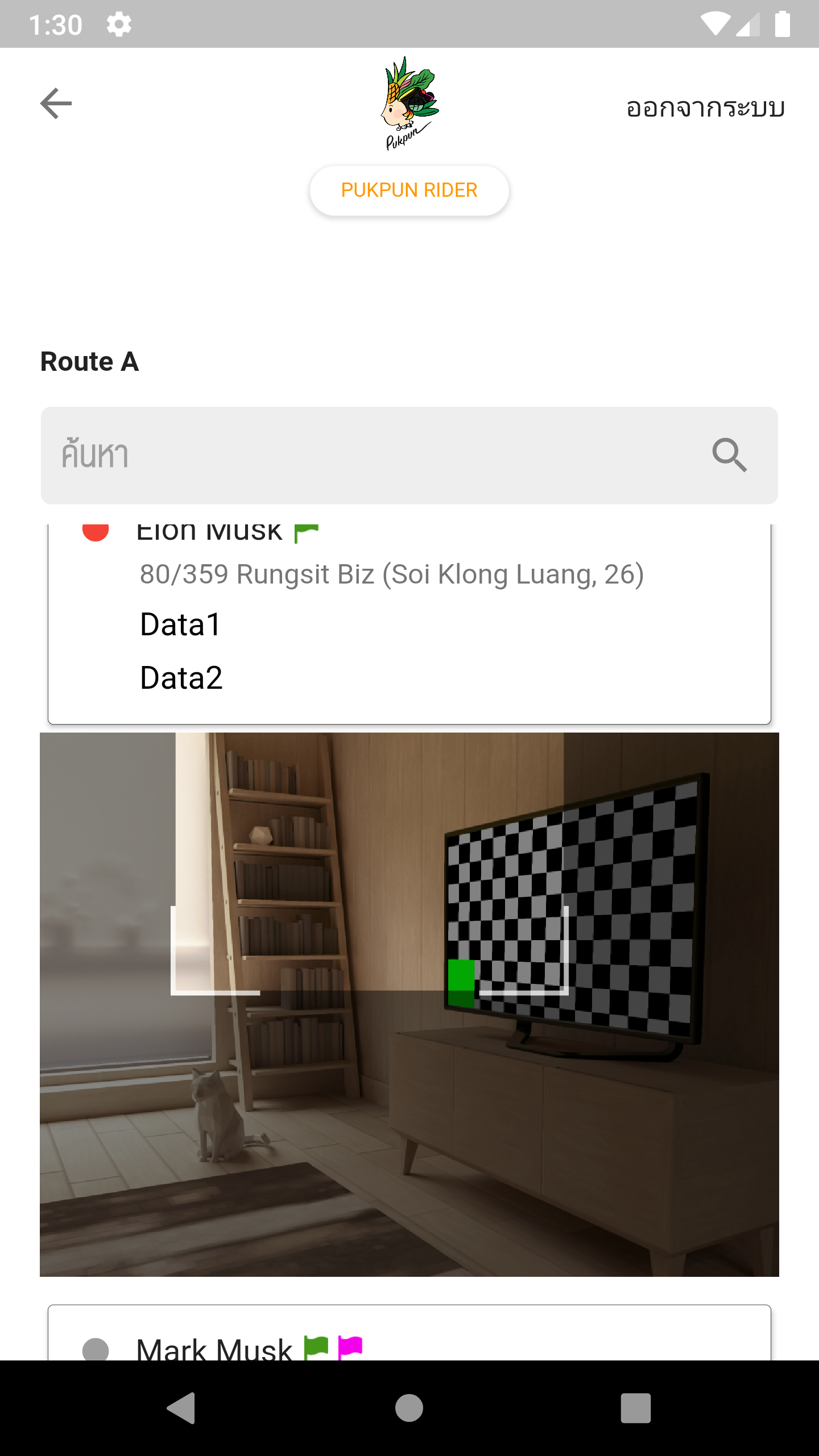
Task: Tap the Pukpun logo at the top
Action: pyautogui.click(x=408, y=105)
